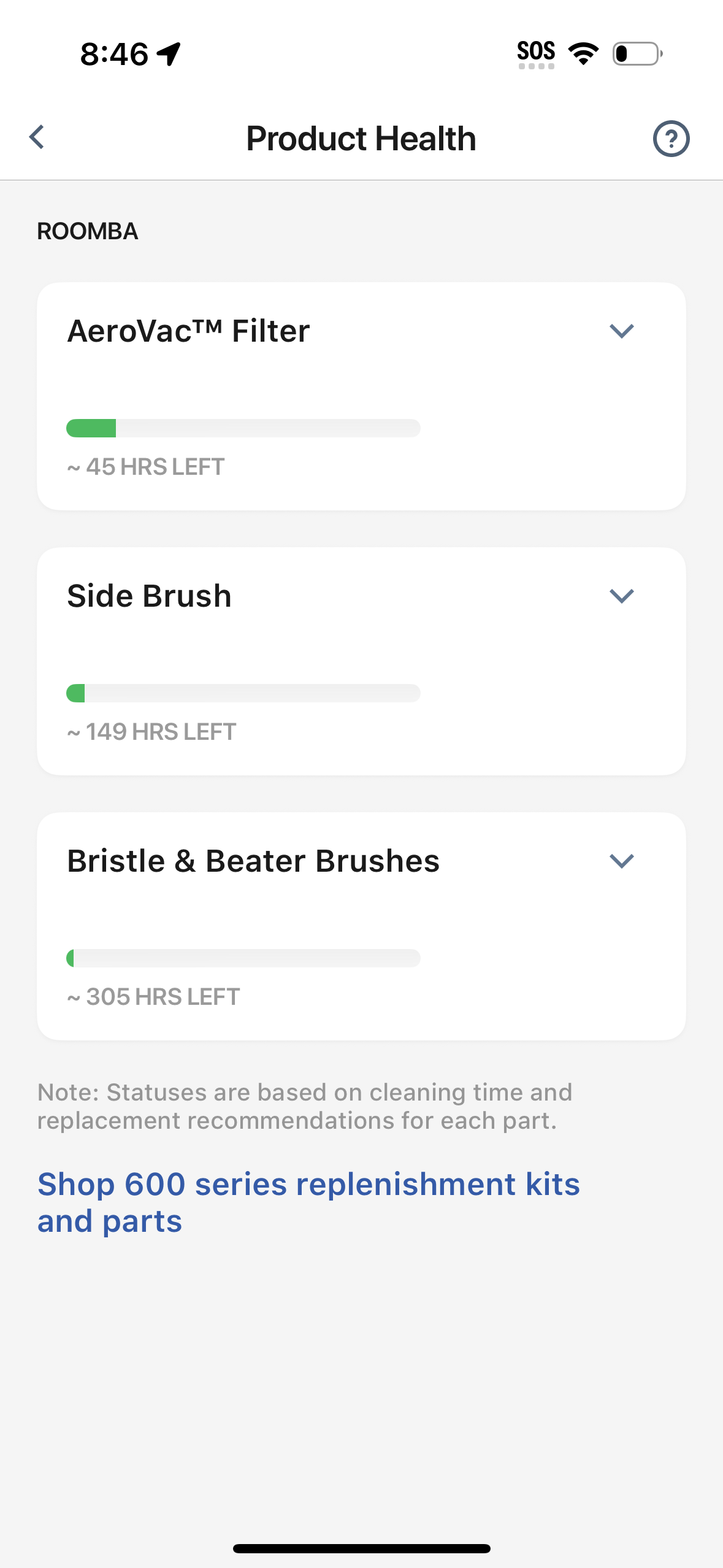Expand the Bristle & Beater Brushes chevron
Screen dimensions: 723x1568
[x=622, y=861]
